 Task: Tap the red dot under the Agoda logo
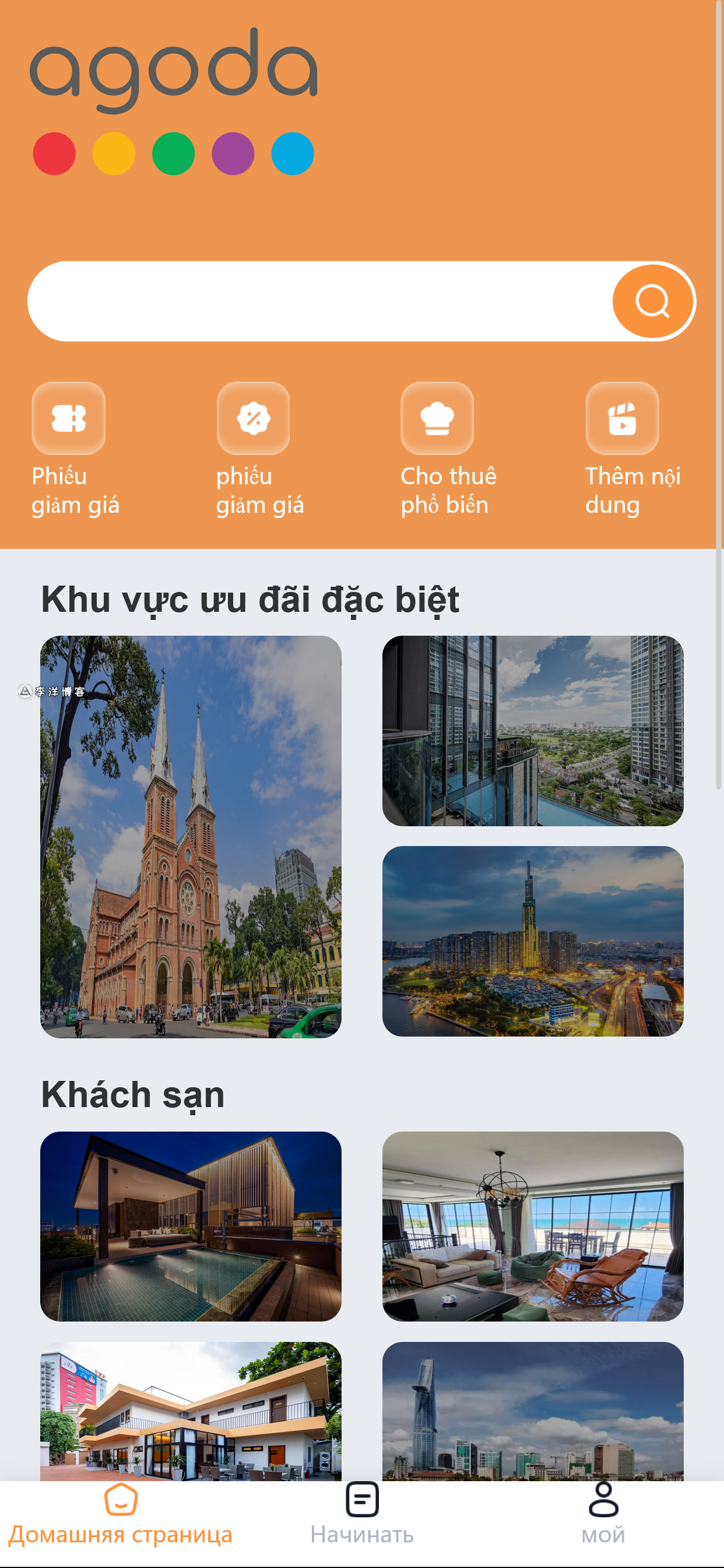(54, 153)
